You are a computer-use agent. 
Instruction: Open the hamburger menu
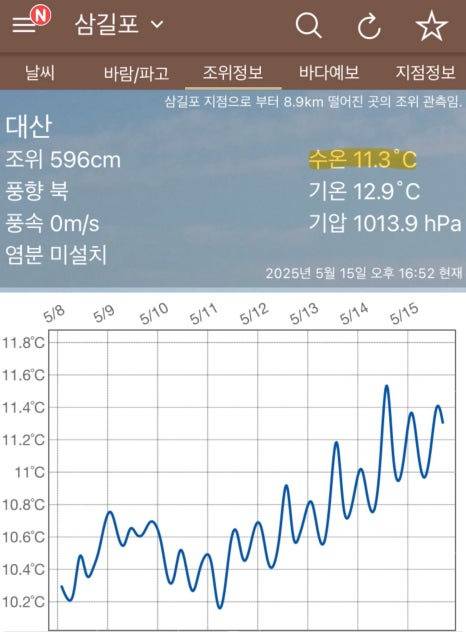[x=24, y=24]
